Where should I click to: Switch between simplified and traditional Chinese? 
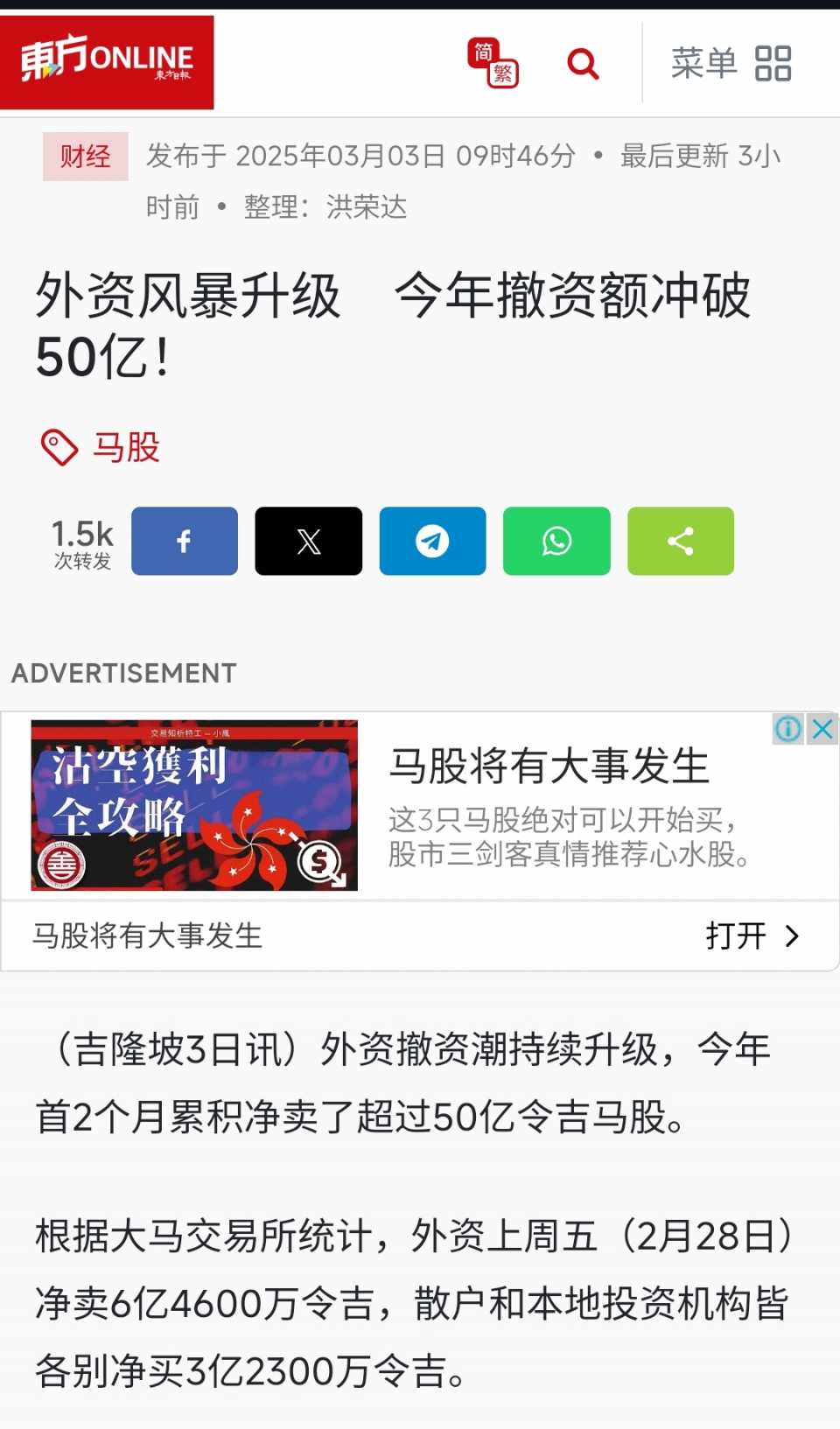point(493,63)
